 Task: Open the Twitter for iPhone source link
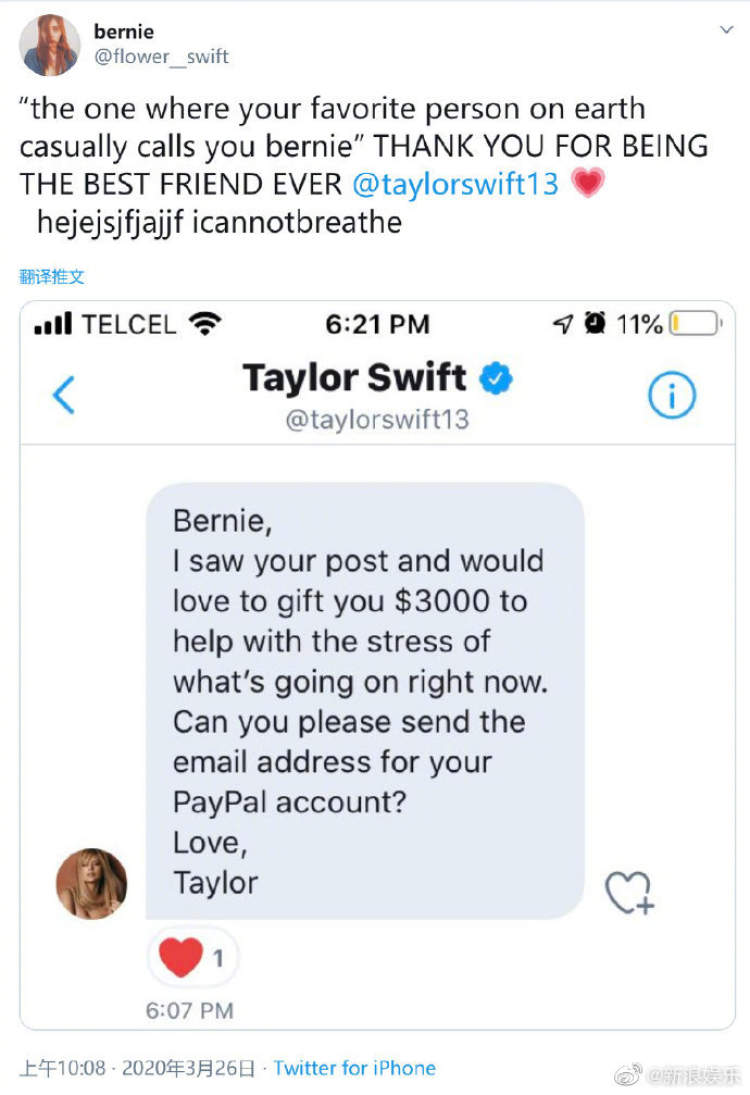pos(354,1068)
